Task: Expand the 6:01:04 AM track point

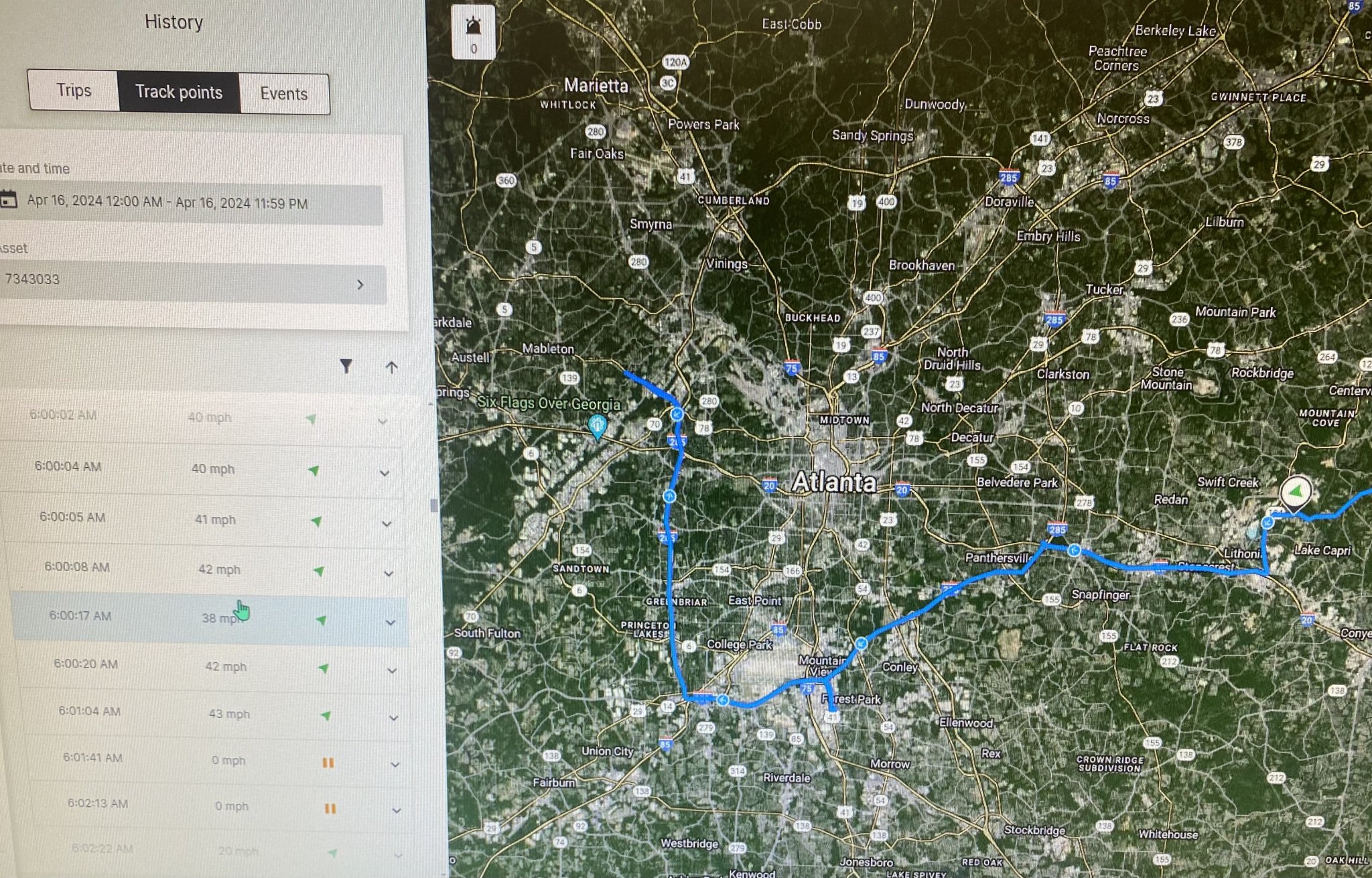Action: point(394,718)
